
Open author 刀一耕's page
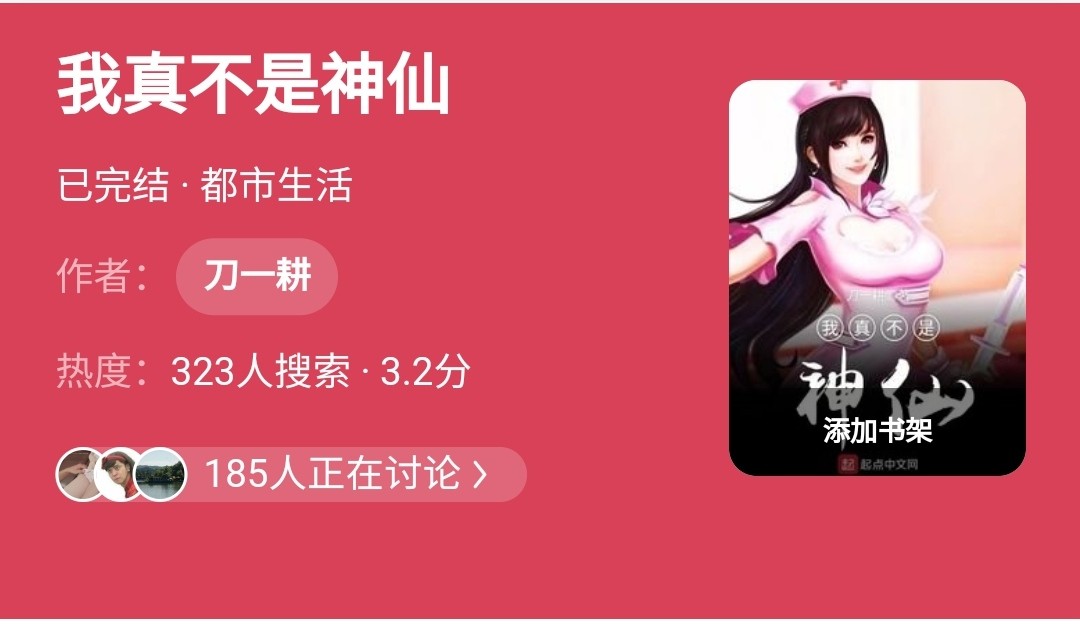(257, 276)
